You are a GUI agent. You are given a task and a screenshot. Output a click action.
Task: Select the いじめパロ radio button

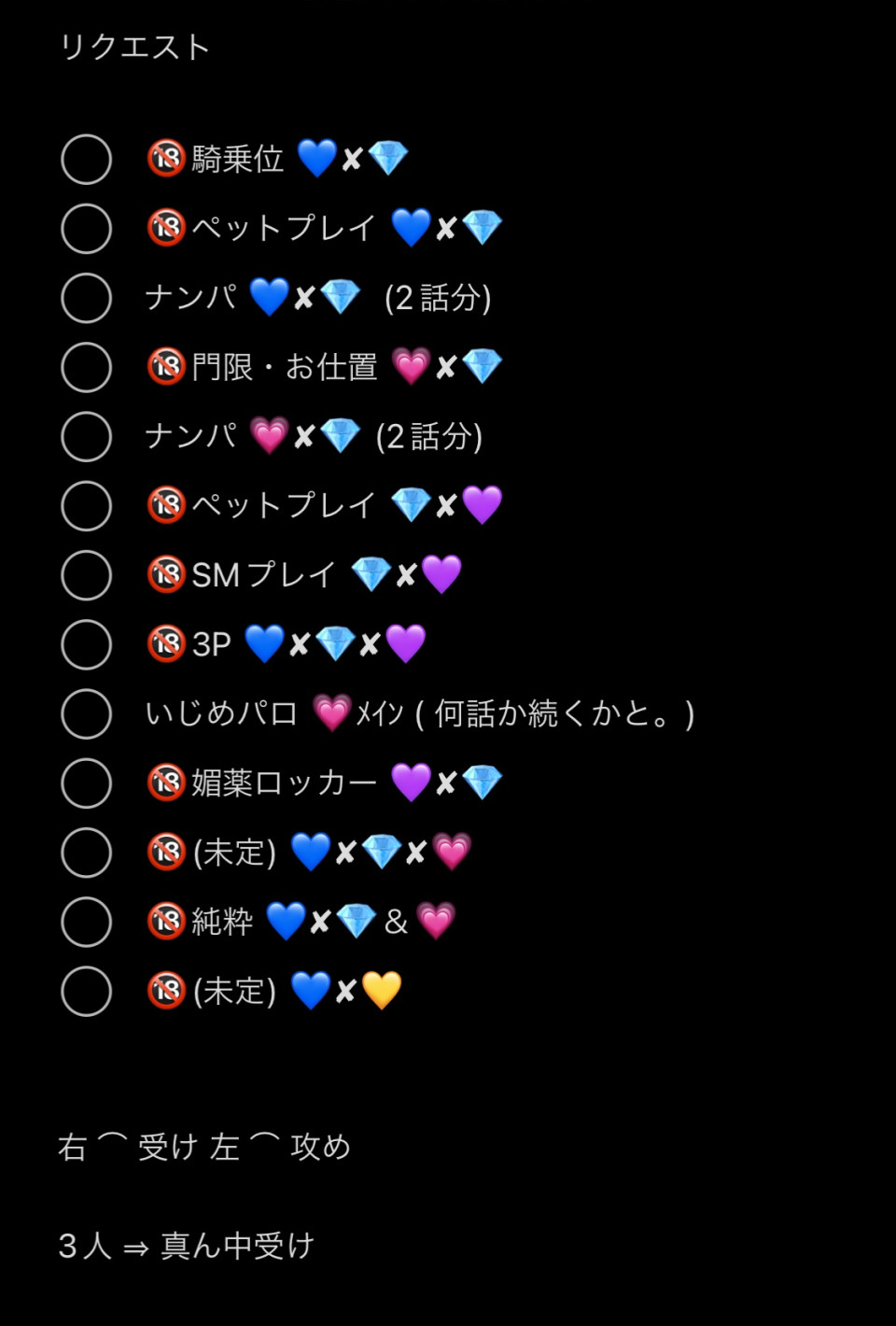click(x=86, y=714)
